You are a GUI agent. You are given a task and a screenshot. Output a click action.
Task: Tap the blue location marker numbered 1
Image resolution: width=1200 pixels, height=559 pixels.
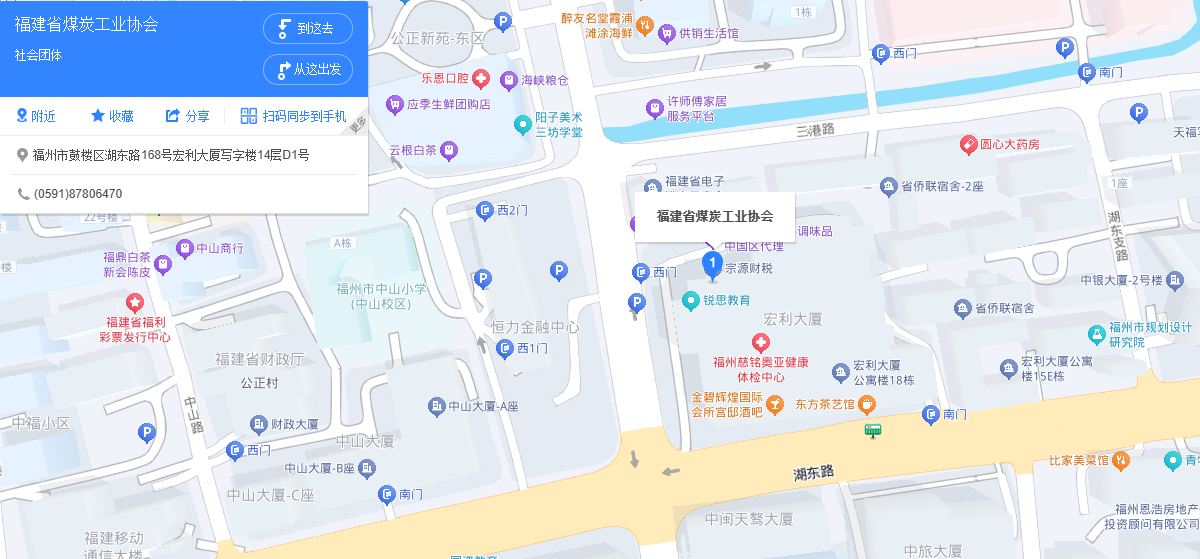pos(712,265)
